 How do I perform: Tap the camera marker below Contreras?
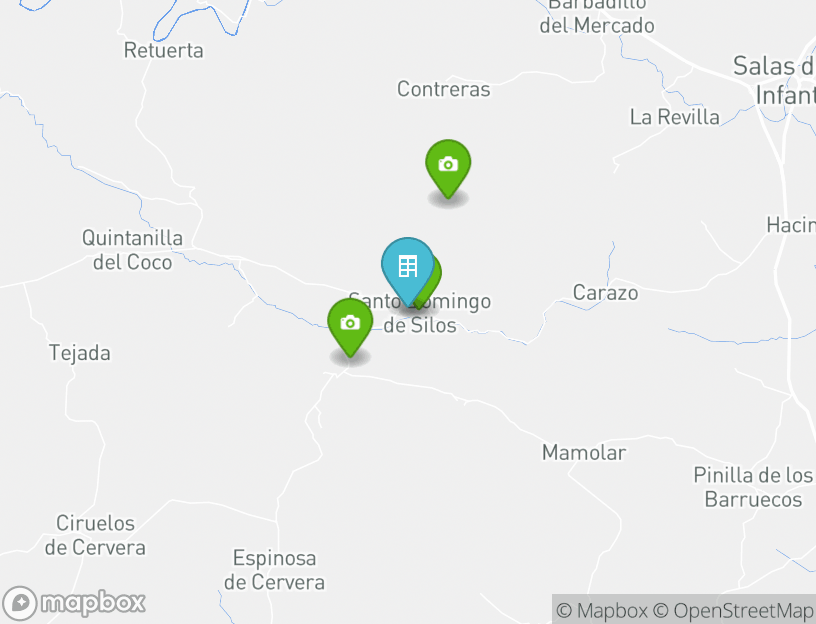(x=448, y=165)
